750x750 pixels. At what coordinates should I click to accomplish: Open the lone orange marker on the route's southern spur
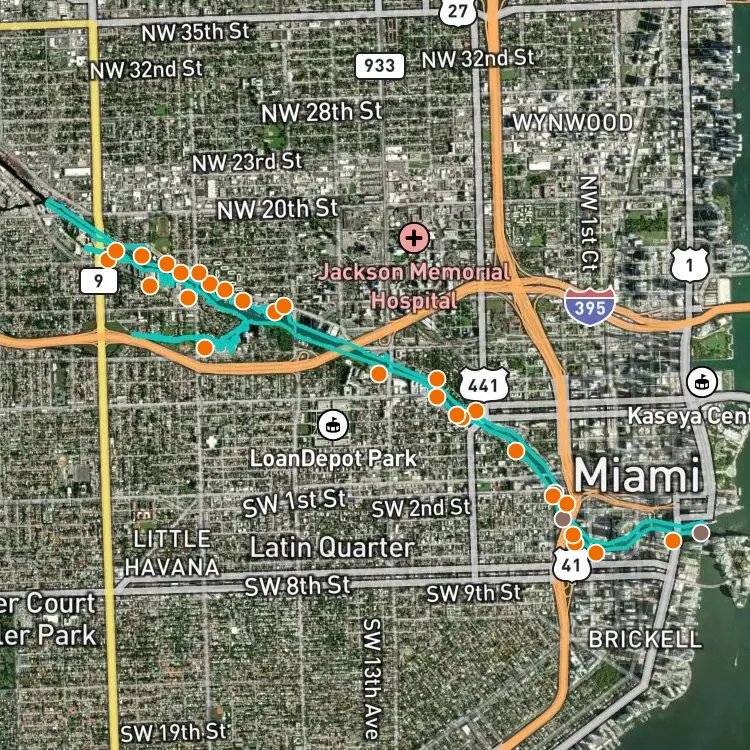click(205, 347)
